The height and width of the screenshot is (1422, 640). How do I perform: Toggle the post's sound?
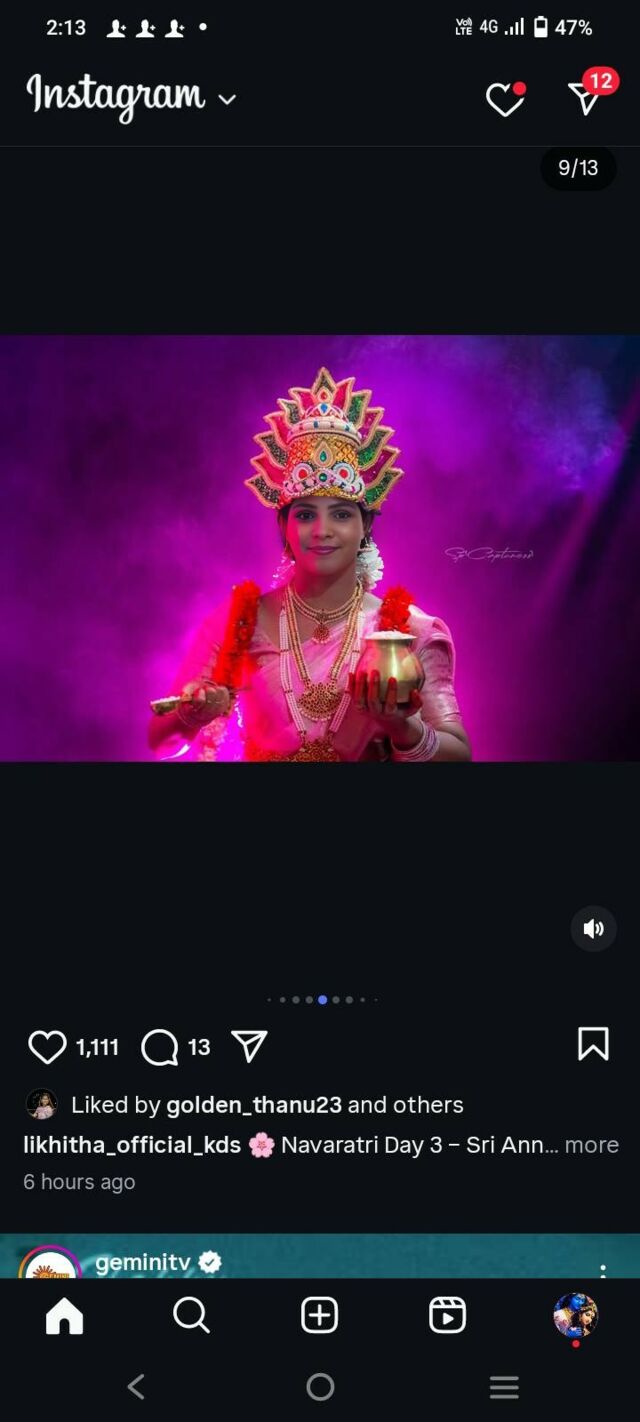pos(594,929)
